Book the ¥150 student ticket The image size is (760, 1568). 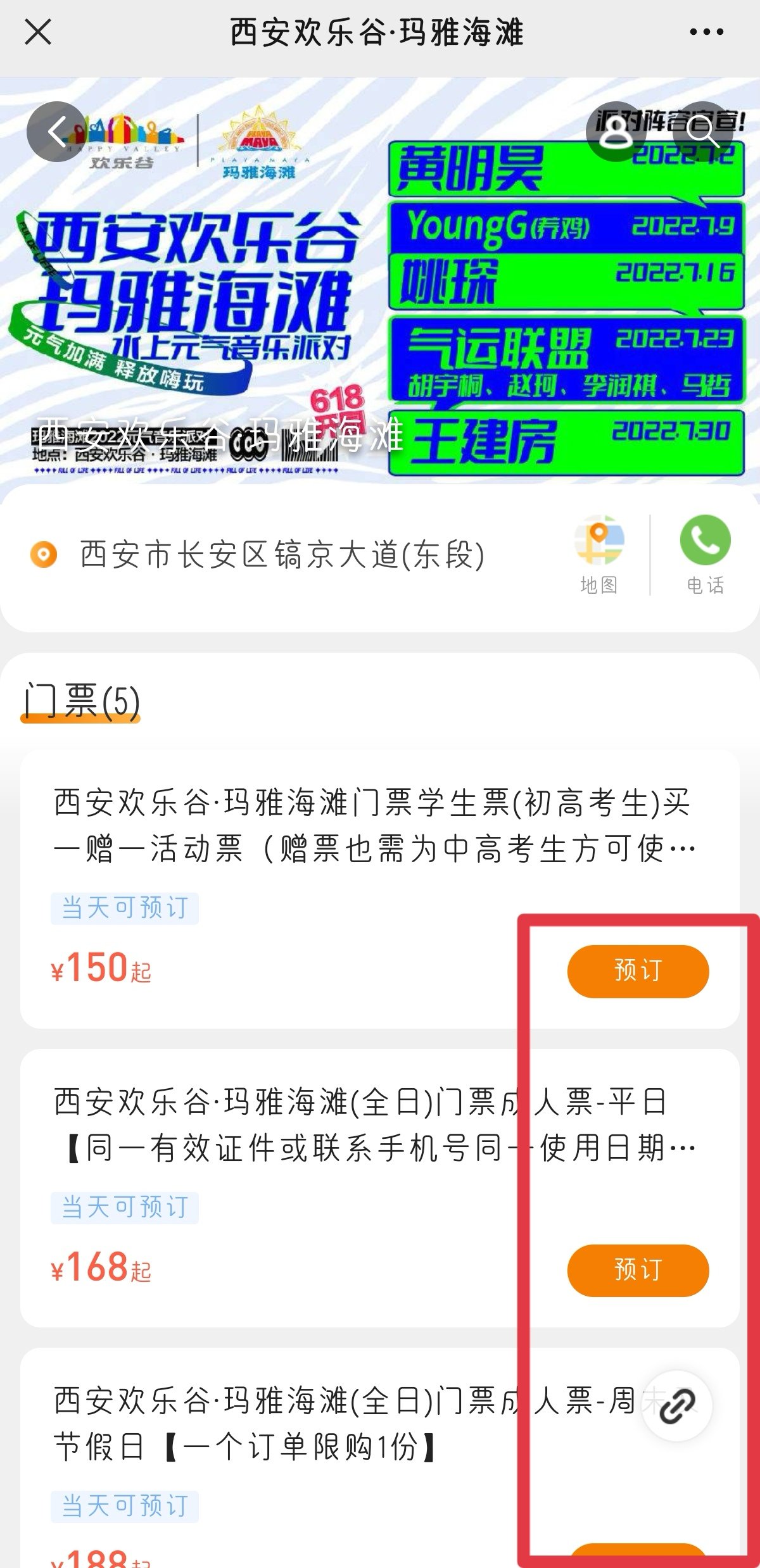click(638, 971)
